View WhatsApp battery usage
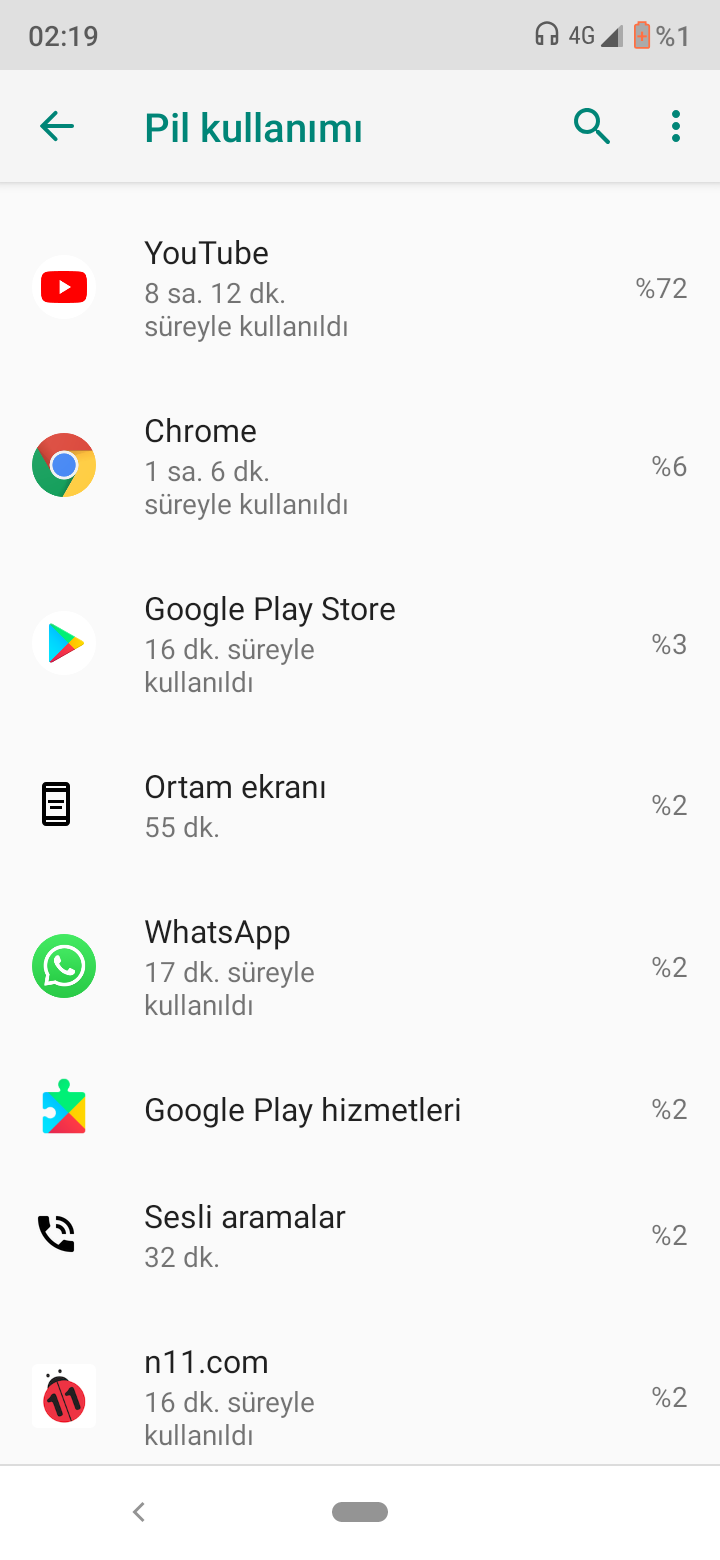The image size is (720, 1560). tap(360, 967)
